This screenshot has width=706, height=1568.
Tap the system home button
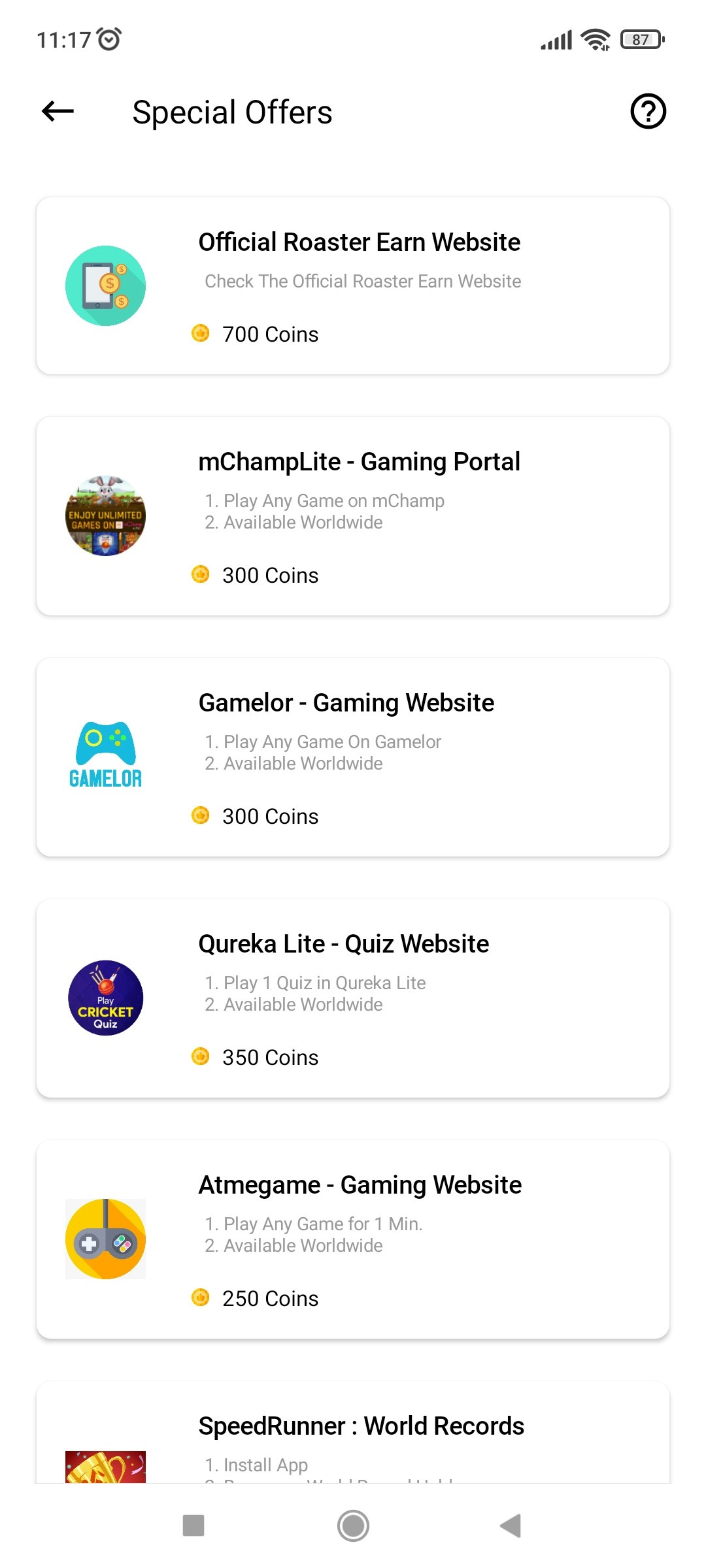click(x=353, y=1526)
